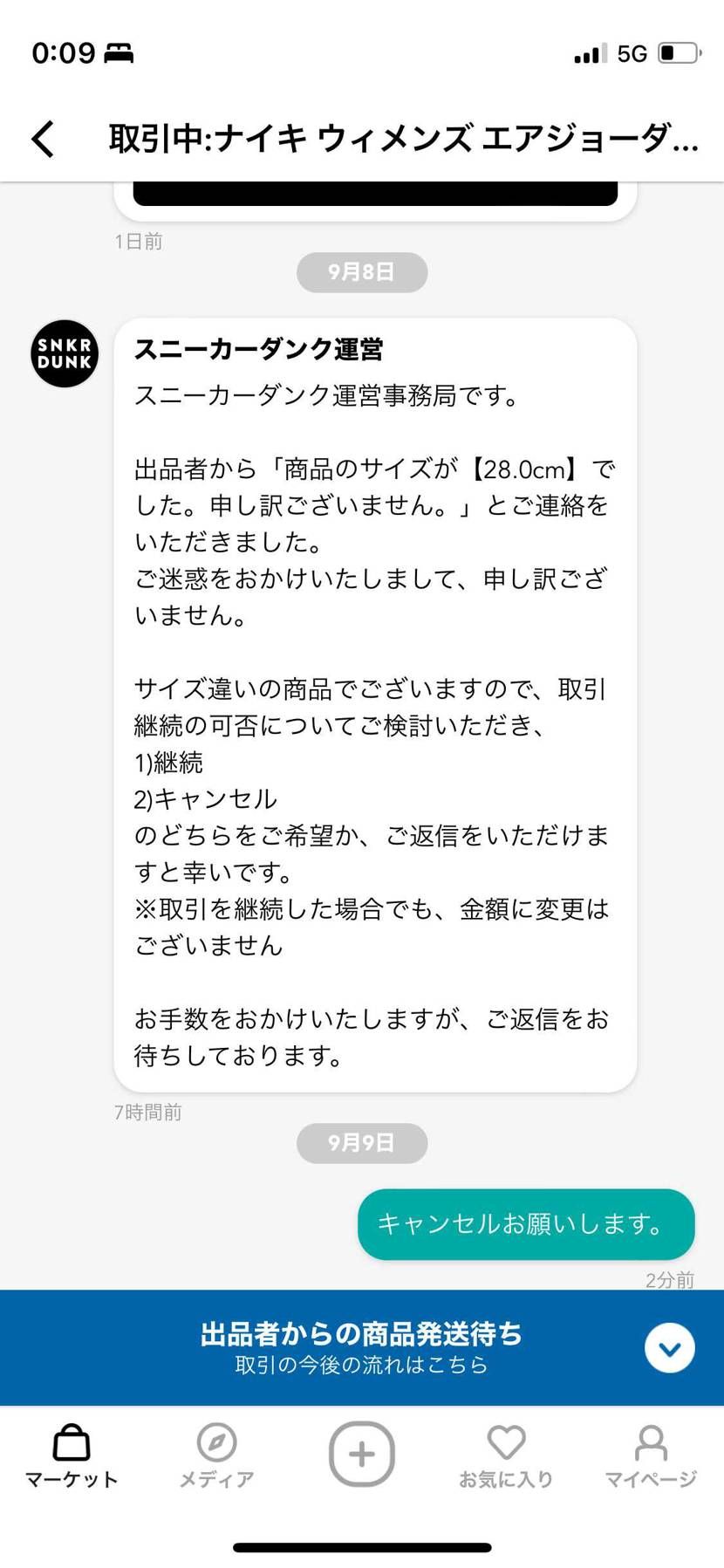Select the 継続 option in the message
Screen dimensions: 724x1568
tap(168, 762)
